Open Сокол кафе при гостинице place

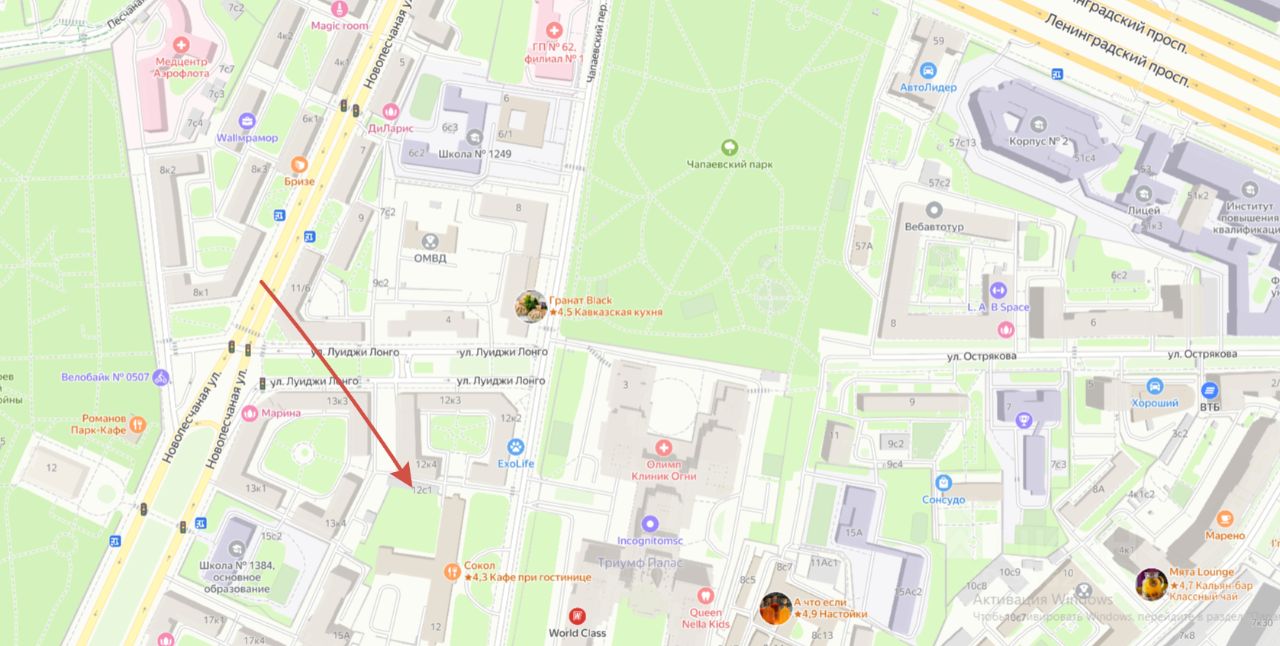click(x=452, y=571)
